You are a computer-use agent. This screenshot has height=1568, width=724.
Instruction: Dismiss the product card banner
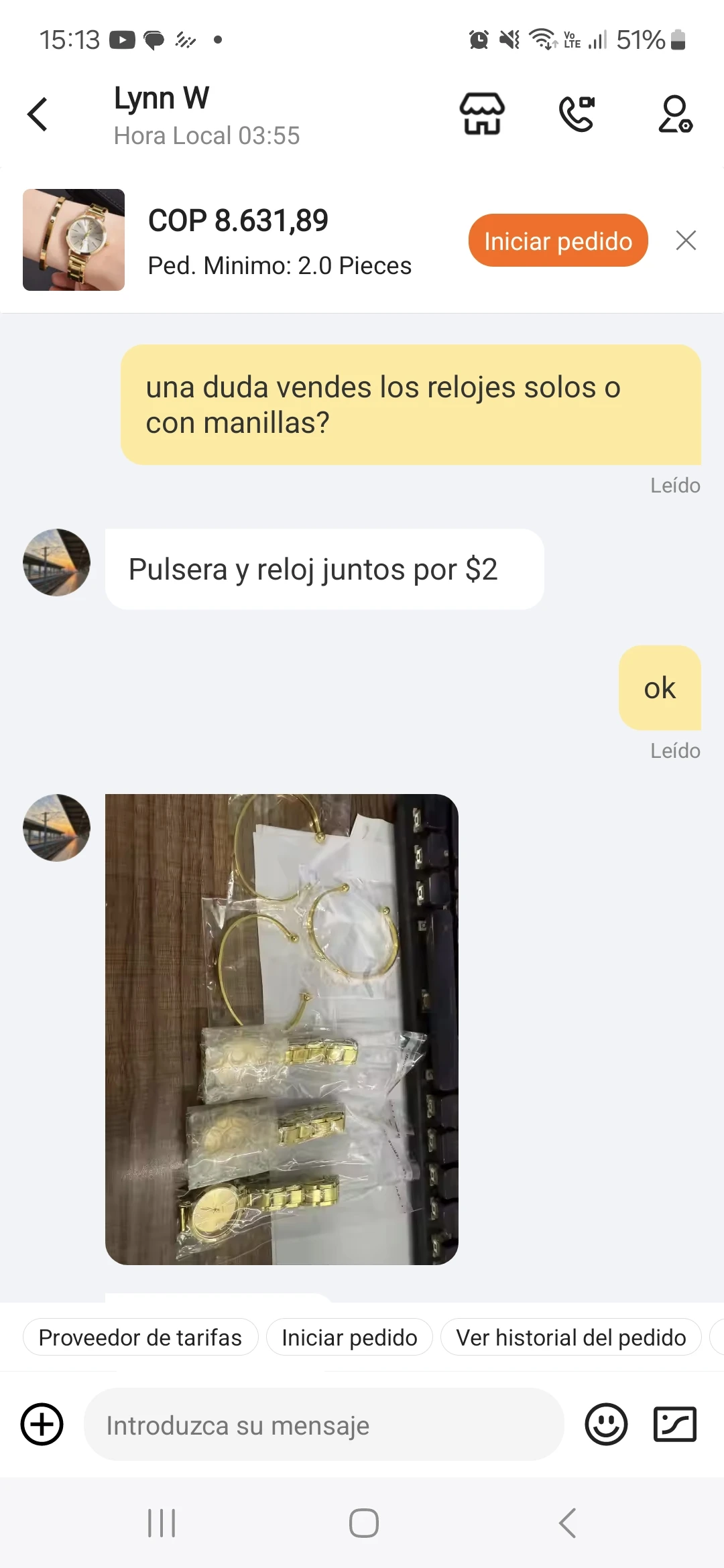pos(686,241)
